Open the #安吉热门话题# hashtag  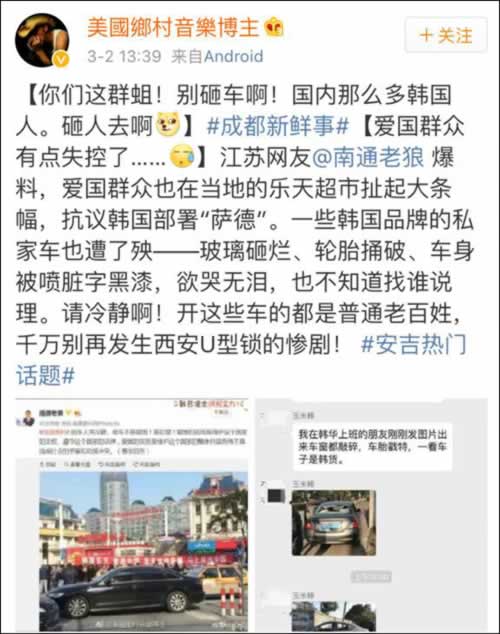(241, 360)
